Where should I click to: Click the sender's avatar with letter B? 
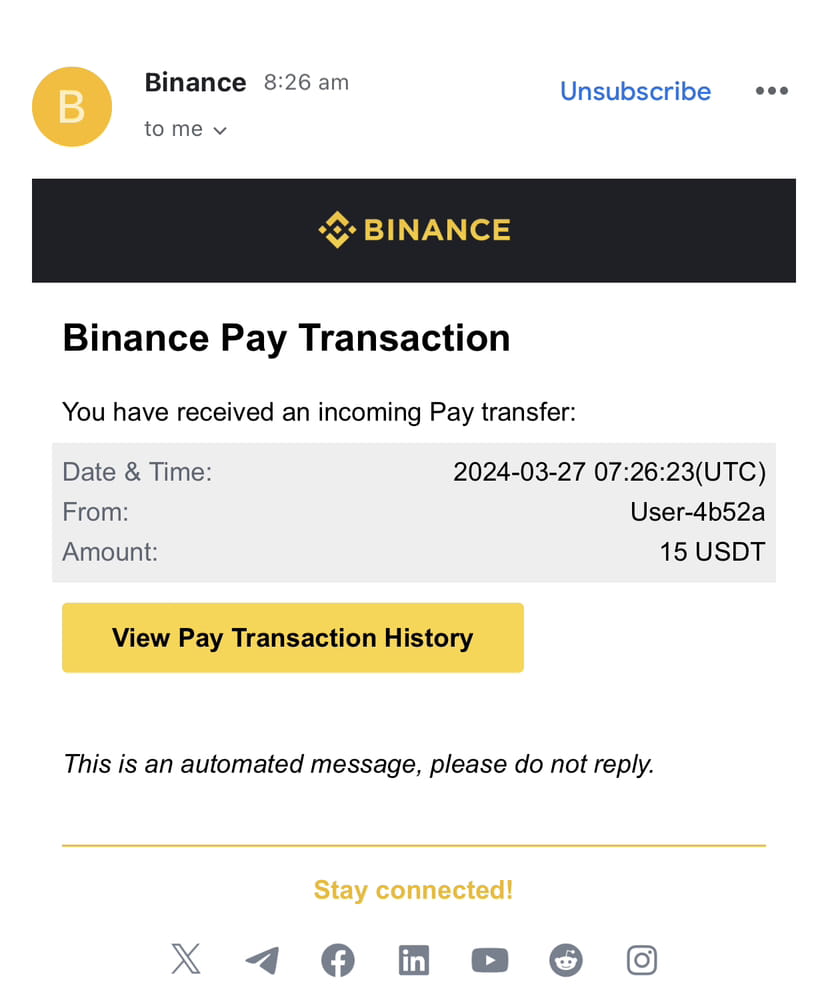(71, 107)
